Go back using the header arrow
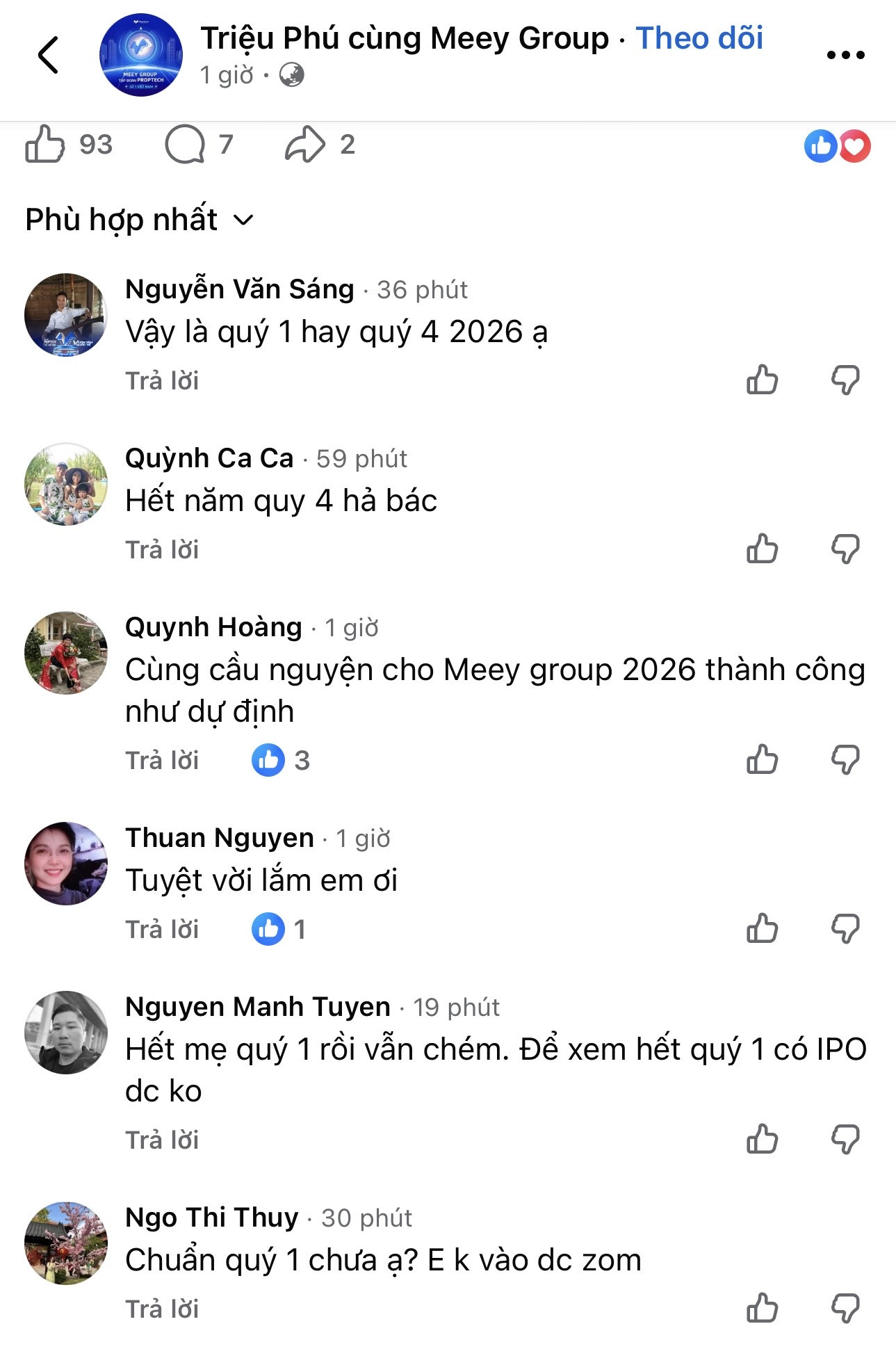 48,55
